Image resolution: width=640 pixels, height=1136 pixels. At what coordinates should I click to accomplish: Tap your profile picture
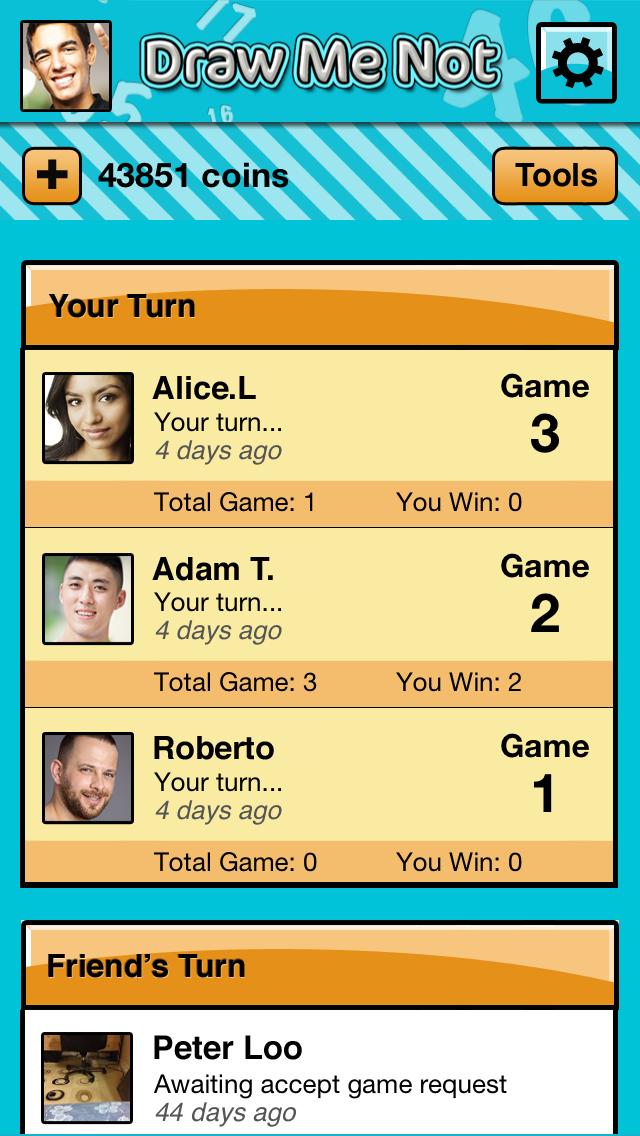[66, 65]
